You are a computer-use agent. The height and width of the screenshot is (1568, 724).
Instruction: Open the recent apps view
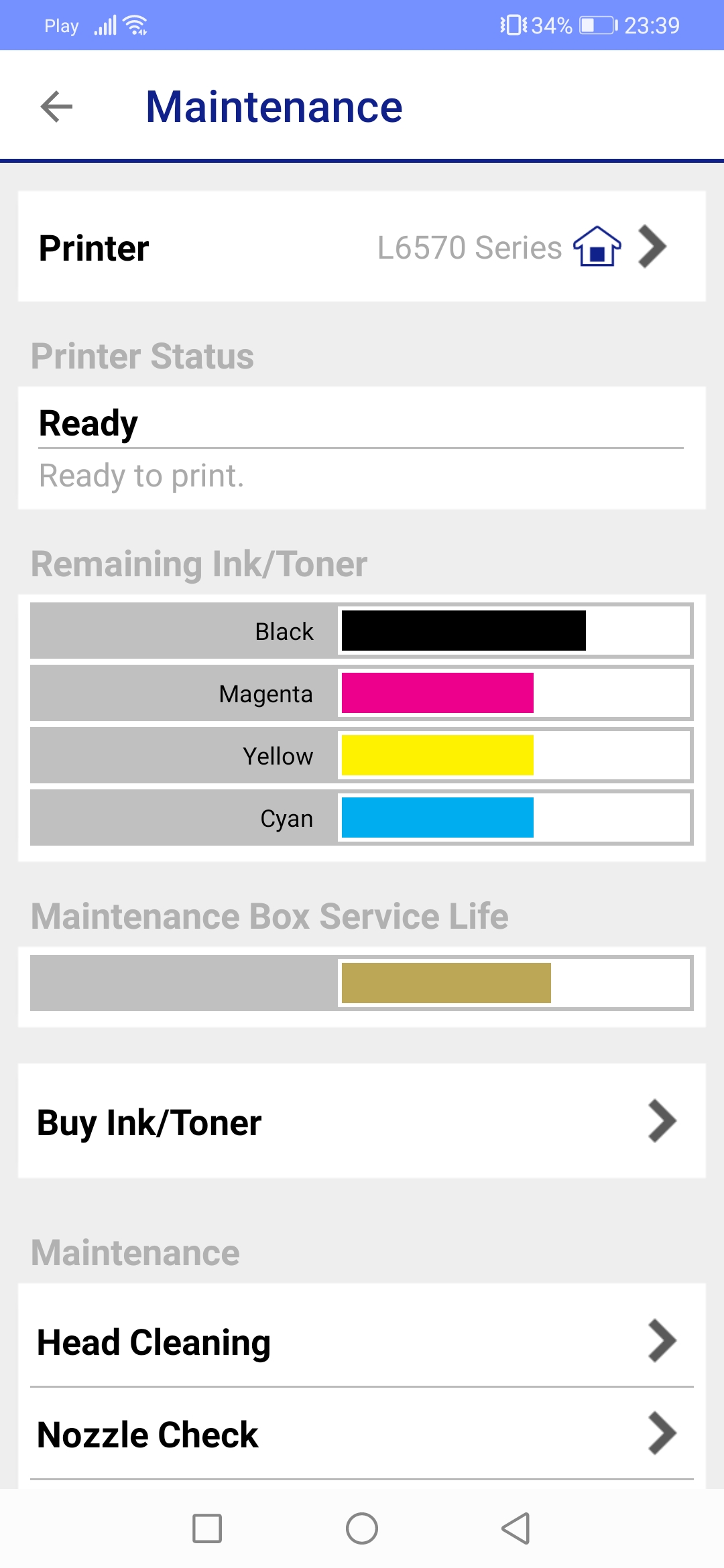207,1528
